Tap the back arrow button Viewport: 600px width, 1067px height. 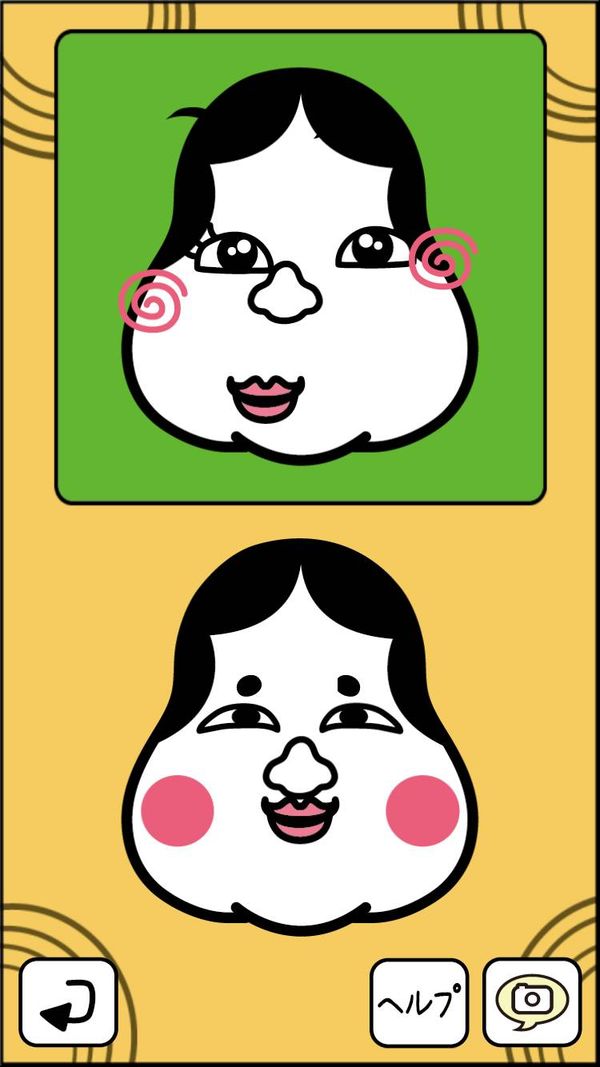[68, 1002]
